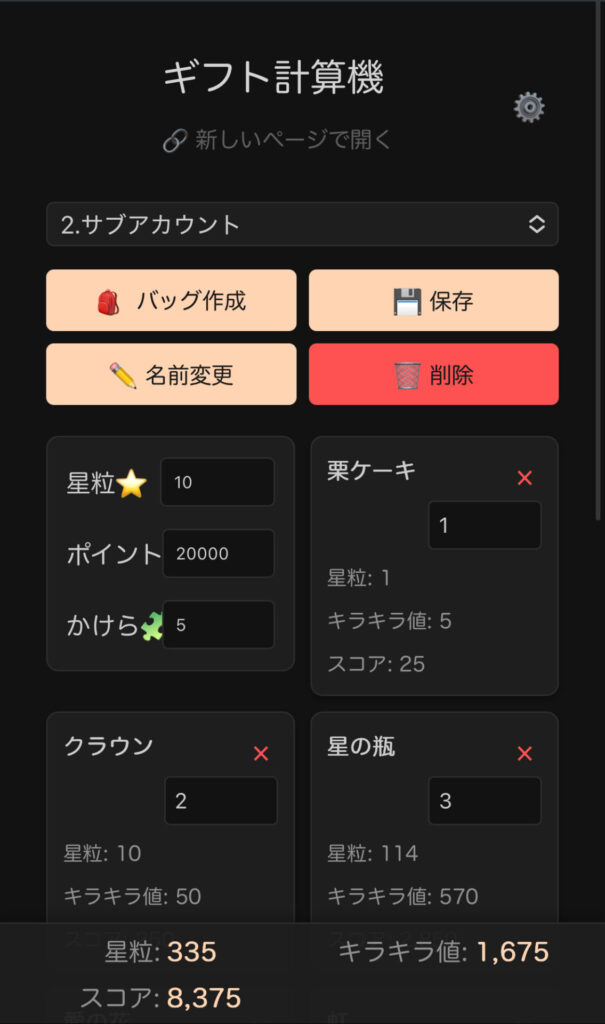Expand the 2.サブアカウント account dropdown
The height and width of the screenshot is (1024, 605).
coord(302,224)
